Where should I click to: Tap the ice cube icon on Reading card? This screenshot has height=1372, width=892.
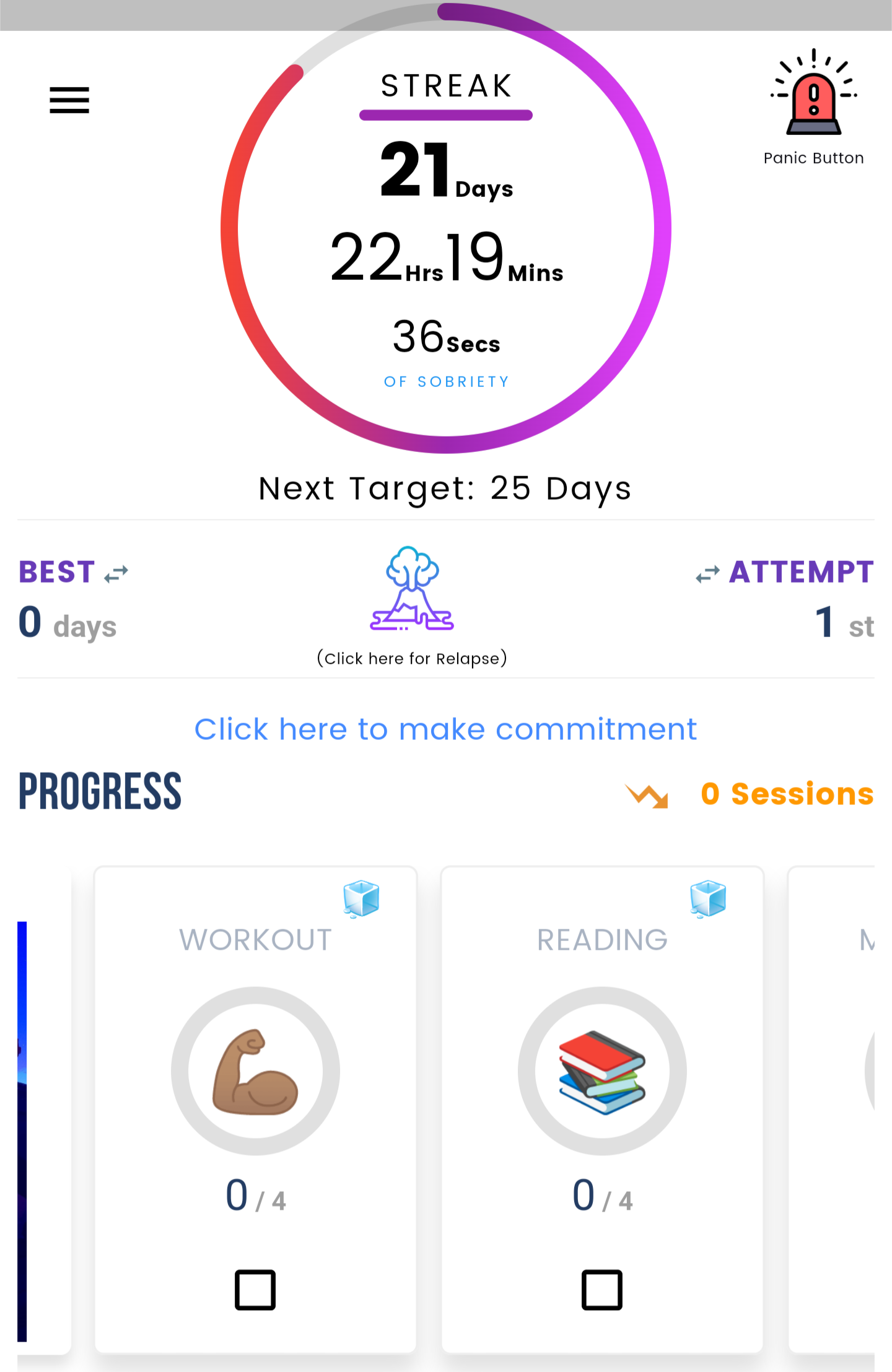(708, 898)
